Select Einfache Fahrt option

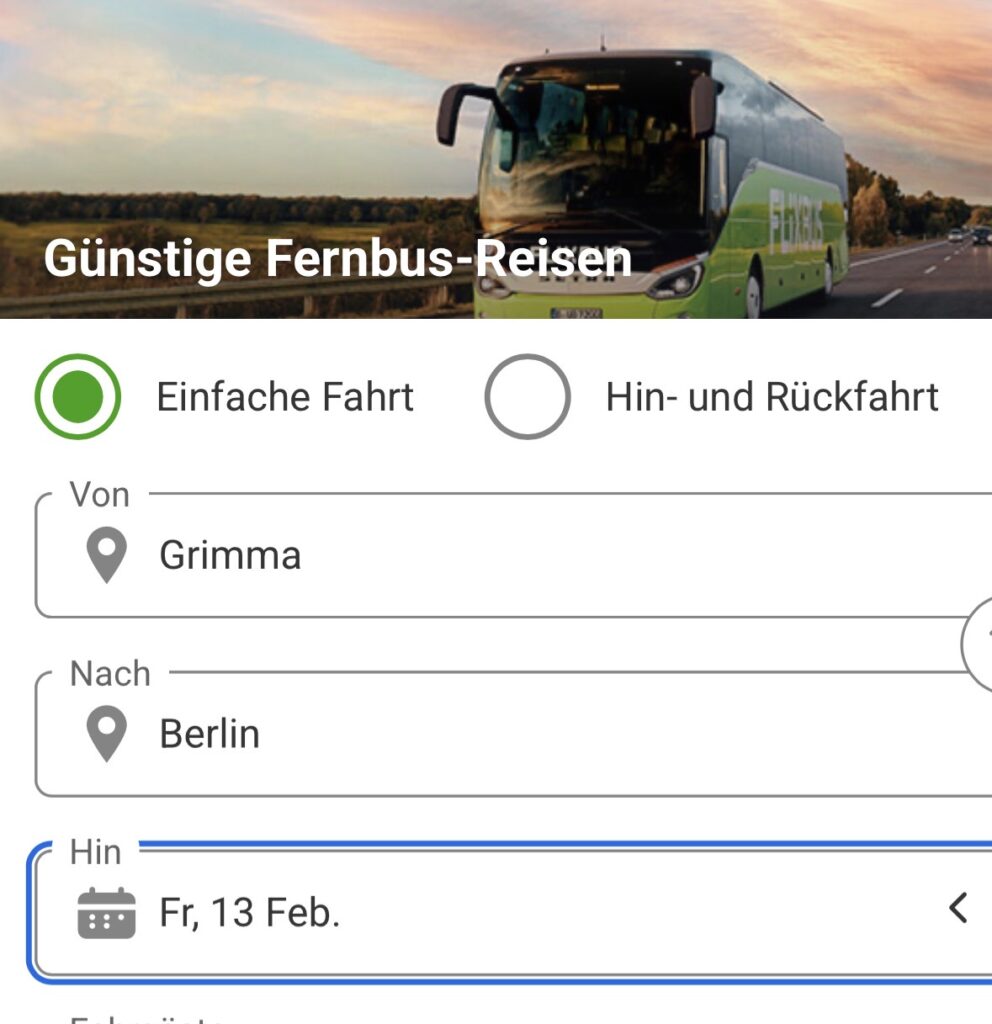point(78,397)
